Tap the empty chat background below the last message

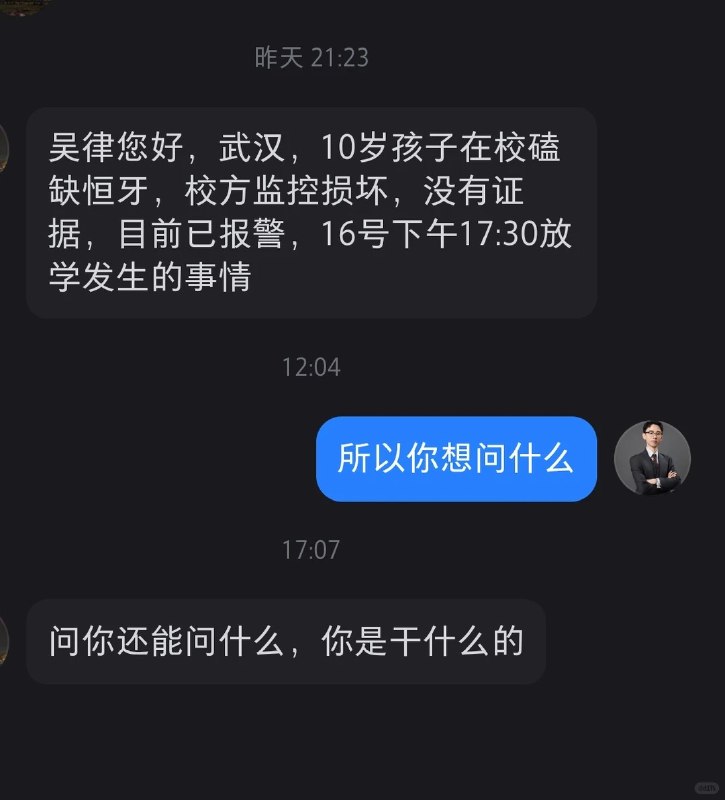[x=362, y=740]
